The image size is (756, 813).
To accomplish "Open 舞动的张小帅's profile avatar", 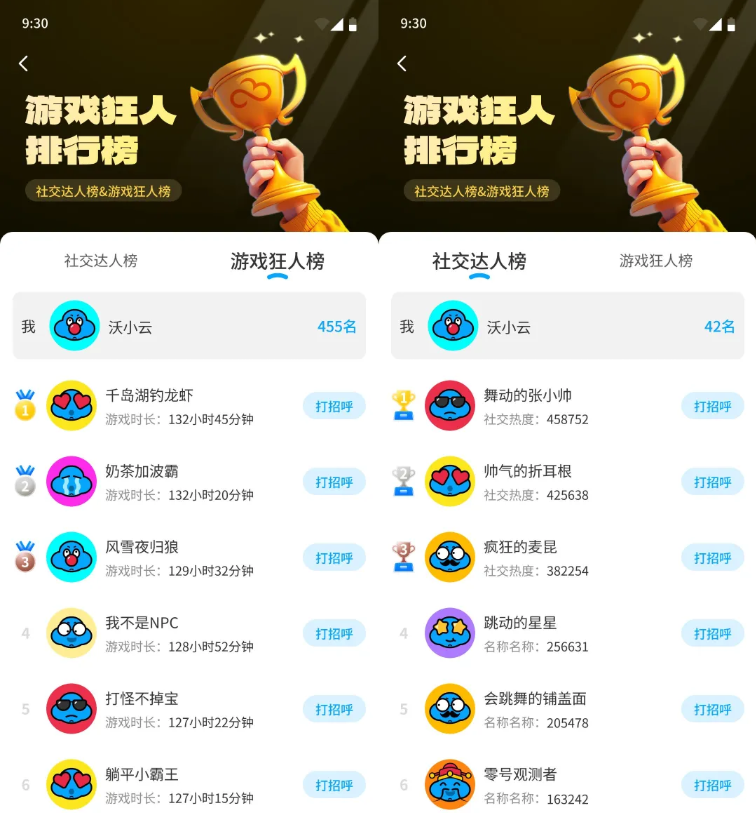I will tap(449, 406).
